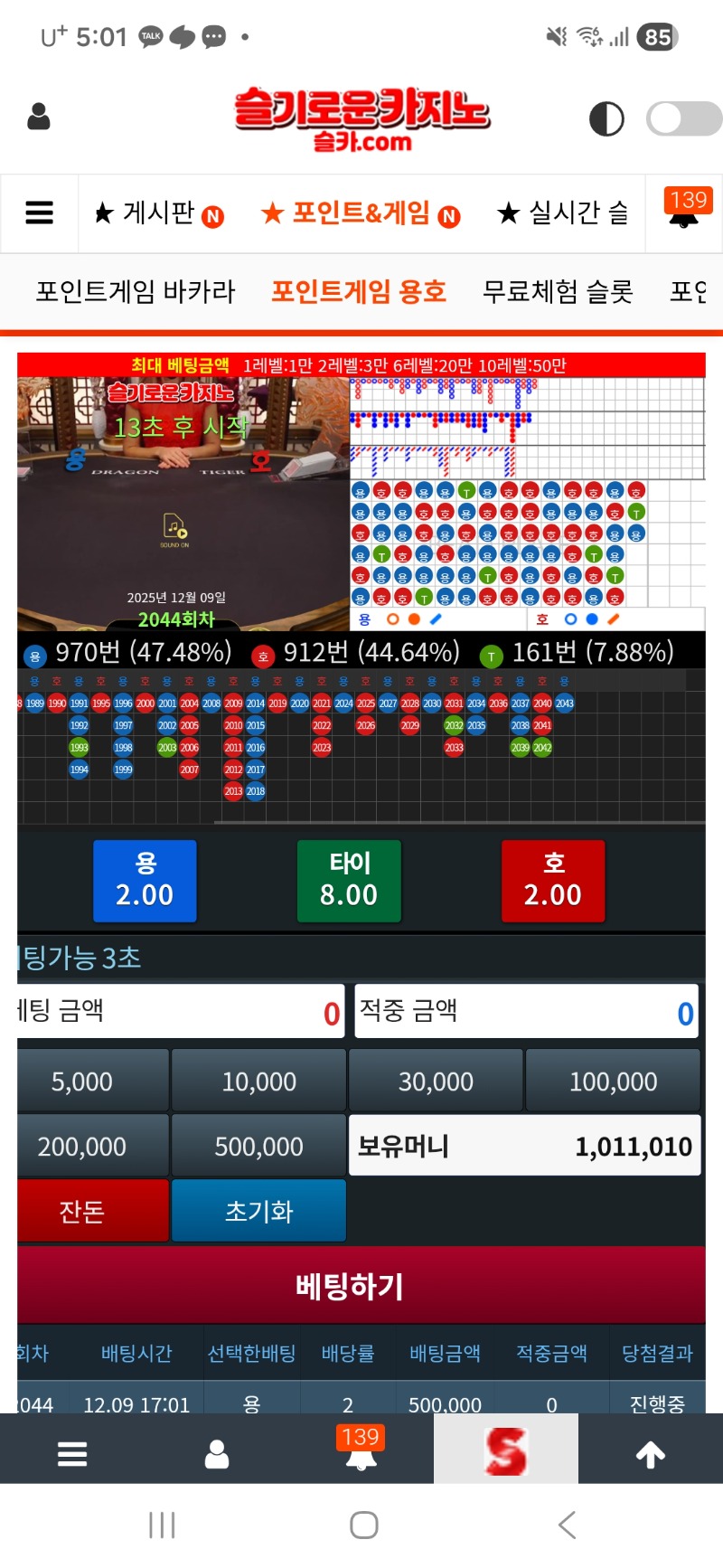Click the 초기화 reset button
This screenshot has height=1568, width=723.
[x=258, y=1210]
